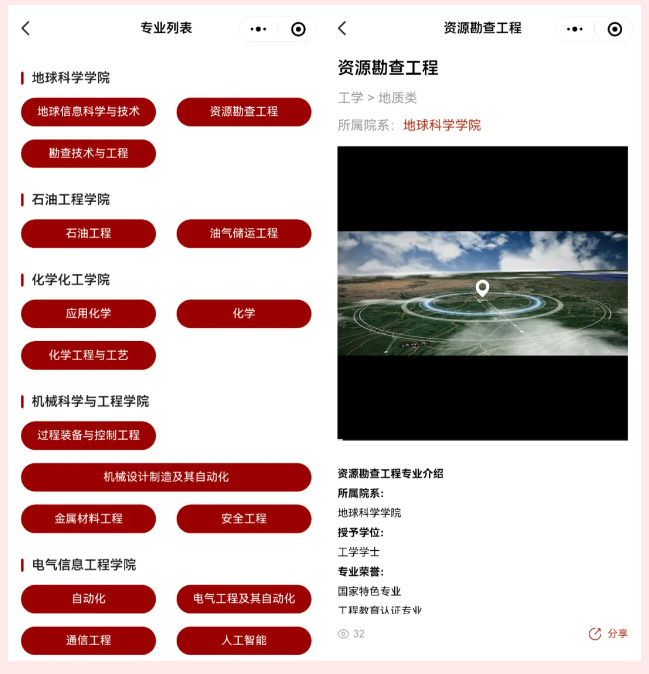Open the 石油工程 major
Viewport: 649px width, 674px height.
pyautogui.click(x=88, y=233)
